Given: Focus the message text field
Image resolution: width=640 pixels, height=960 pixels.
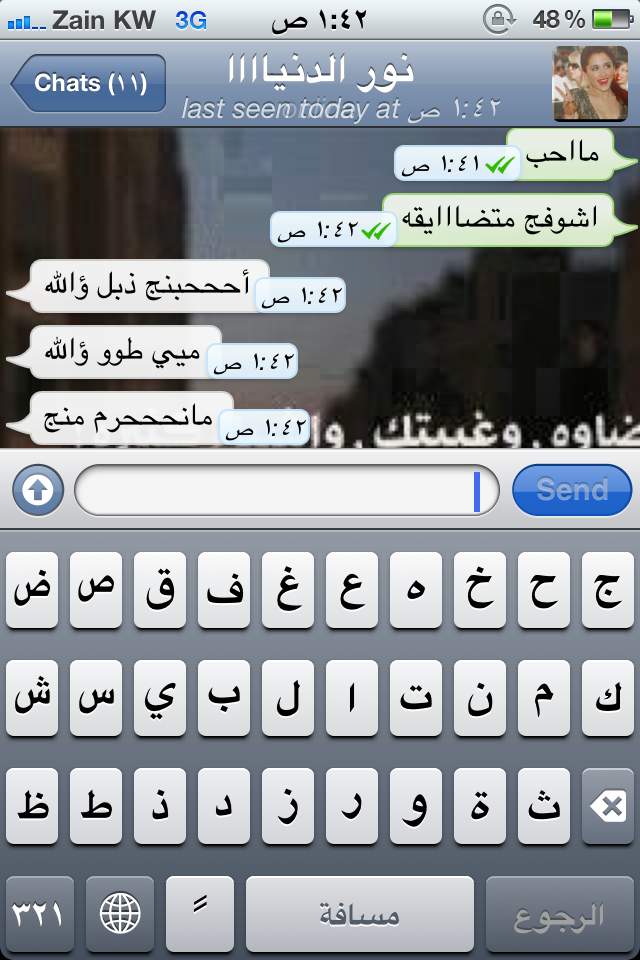Looking at the screenshot, I should tap(285, 490).
